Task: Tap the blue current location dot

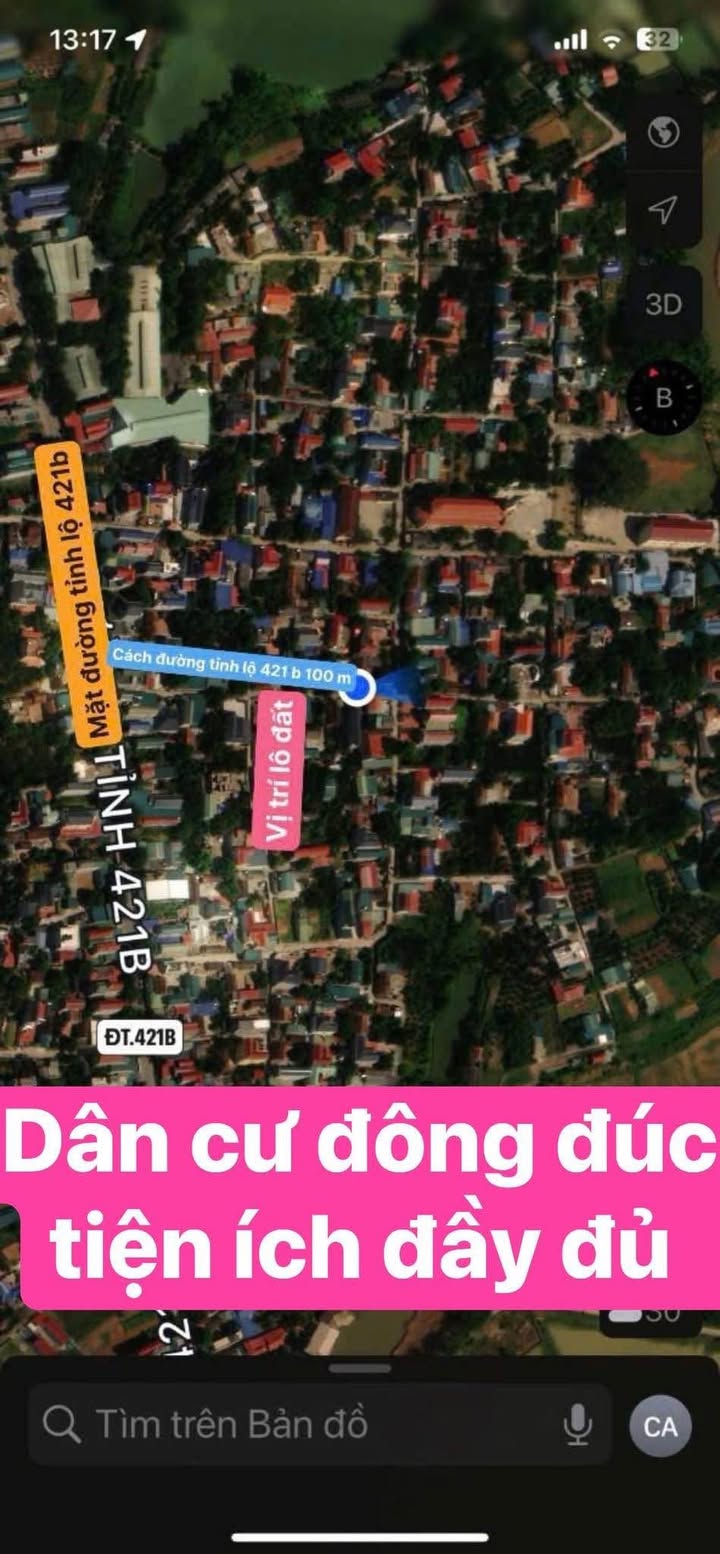Action: click(356, 689)
